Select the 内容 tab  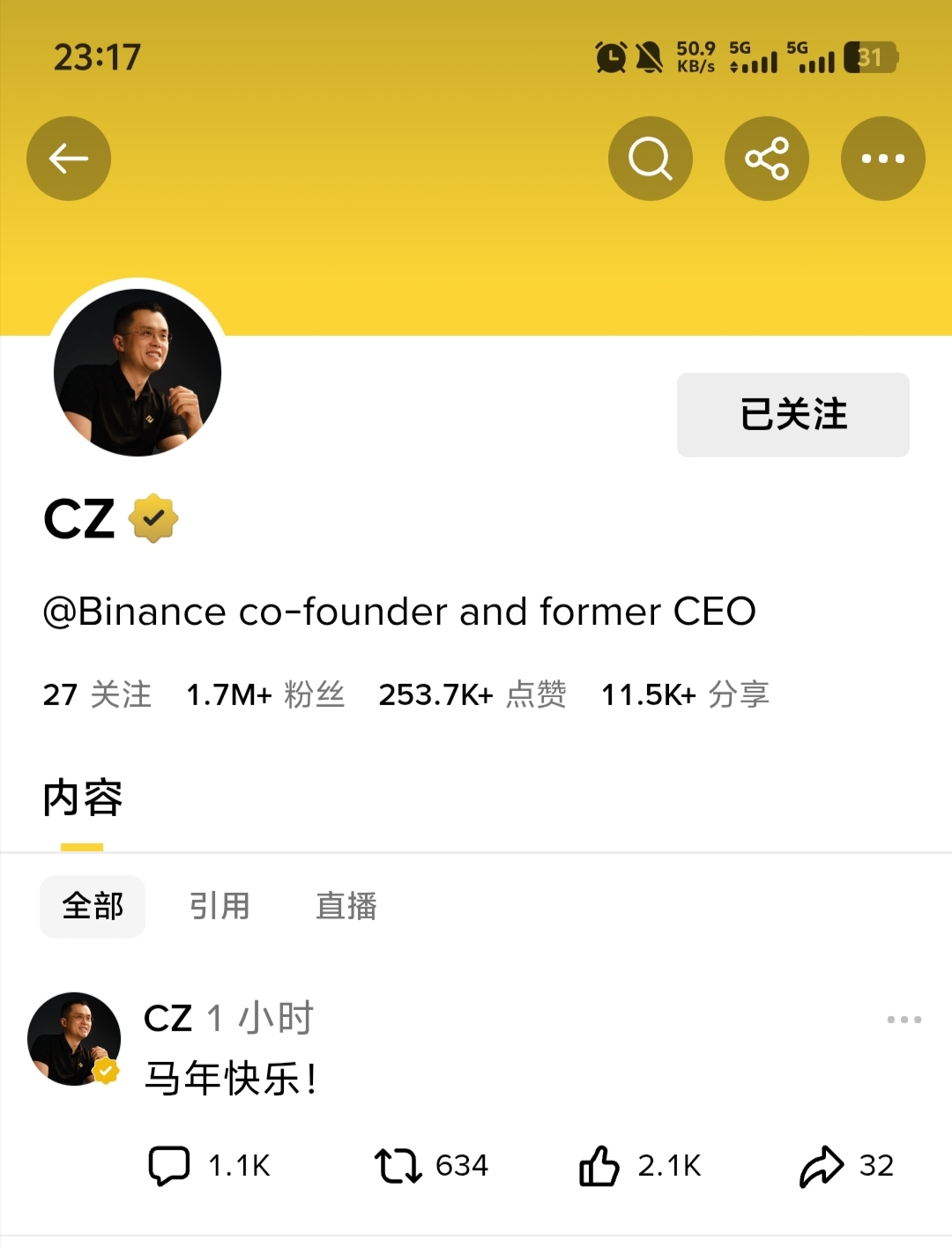(82, 799)
